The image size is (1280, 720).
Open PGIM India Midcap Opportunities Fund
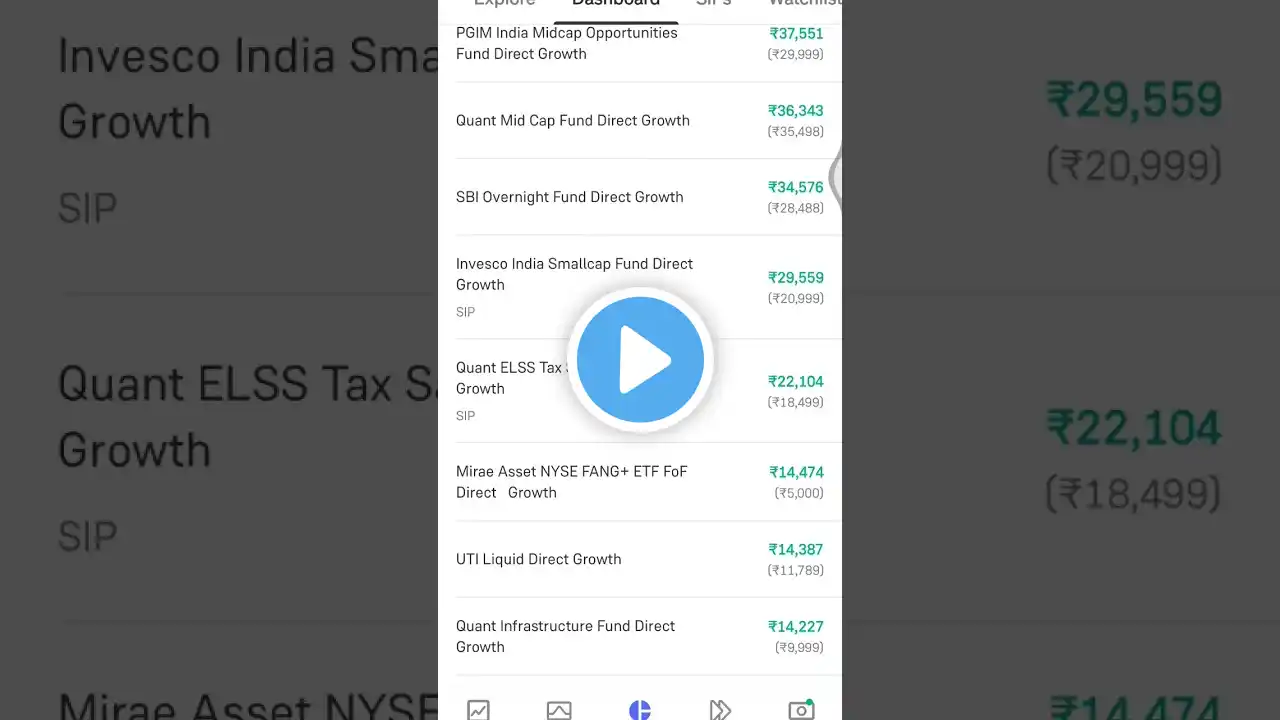pyautogui.click(x=566, y=44)
